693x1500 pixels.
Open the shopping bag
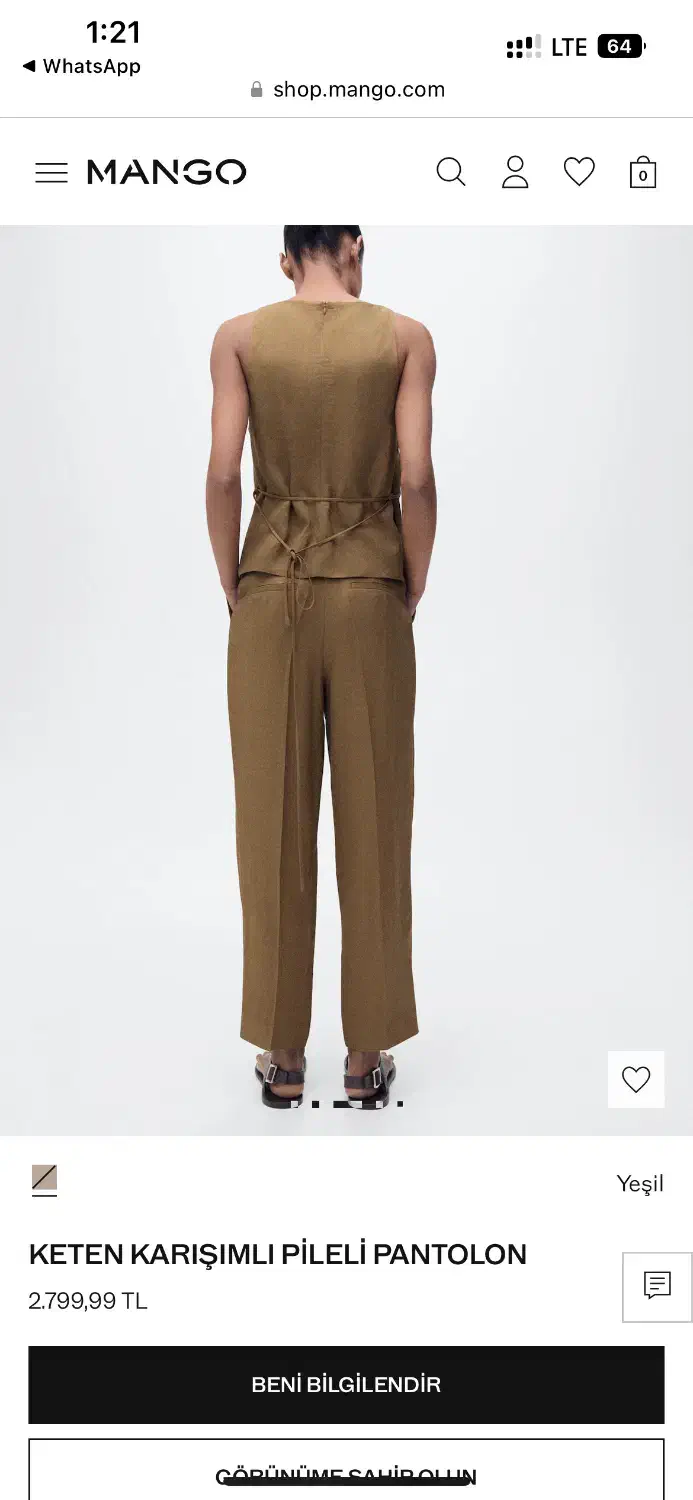coord(643,173)
